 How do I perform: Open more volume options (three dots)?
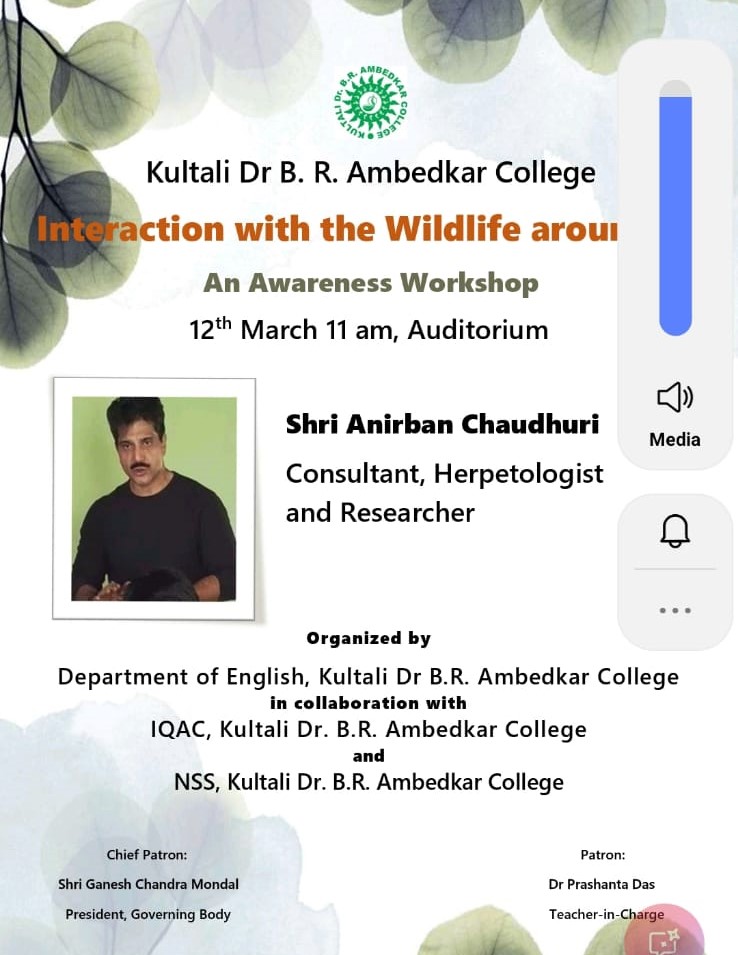click(675, 610)
